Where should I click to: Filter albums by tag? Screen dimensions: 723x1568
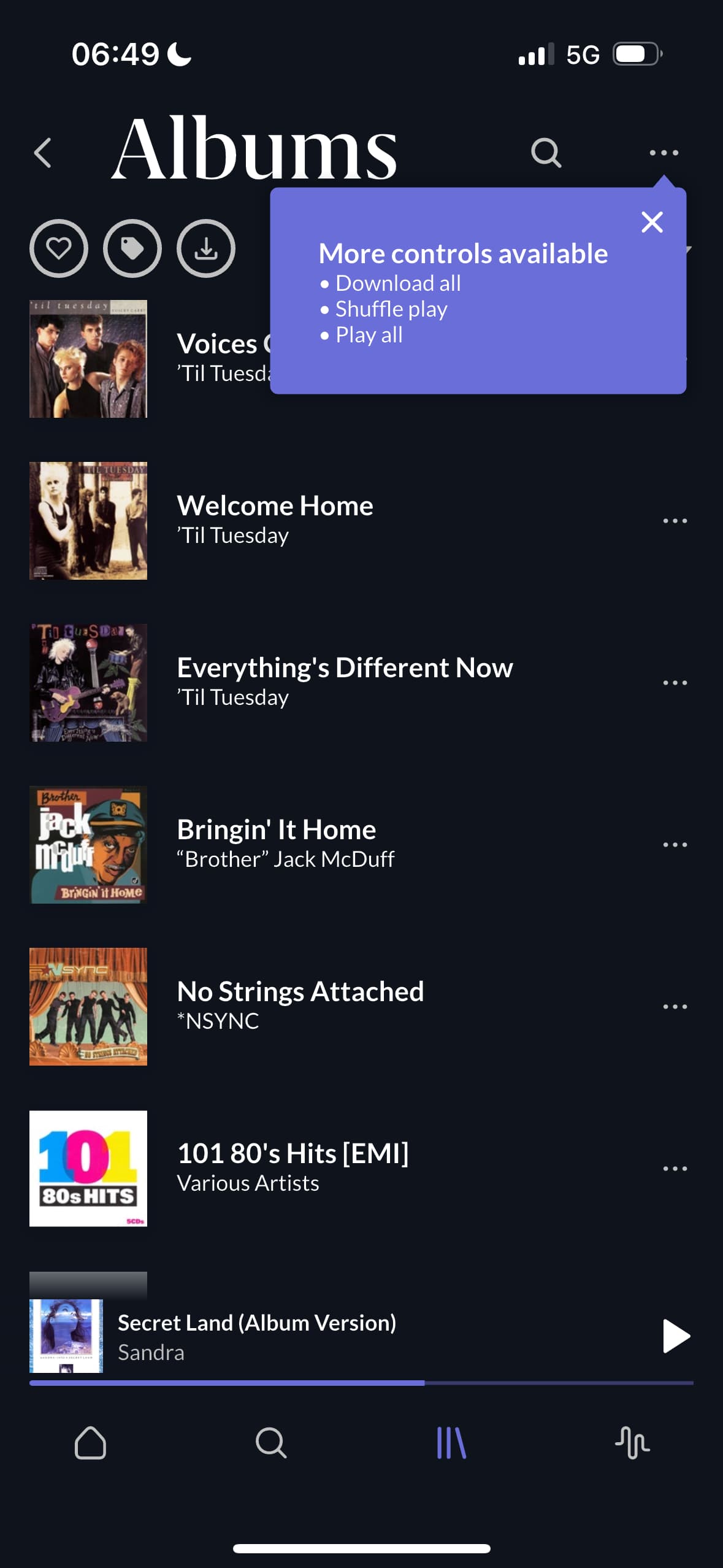[132, 248]
